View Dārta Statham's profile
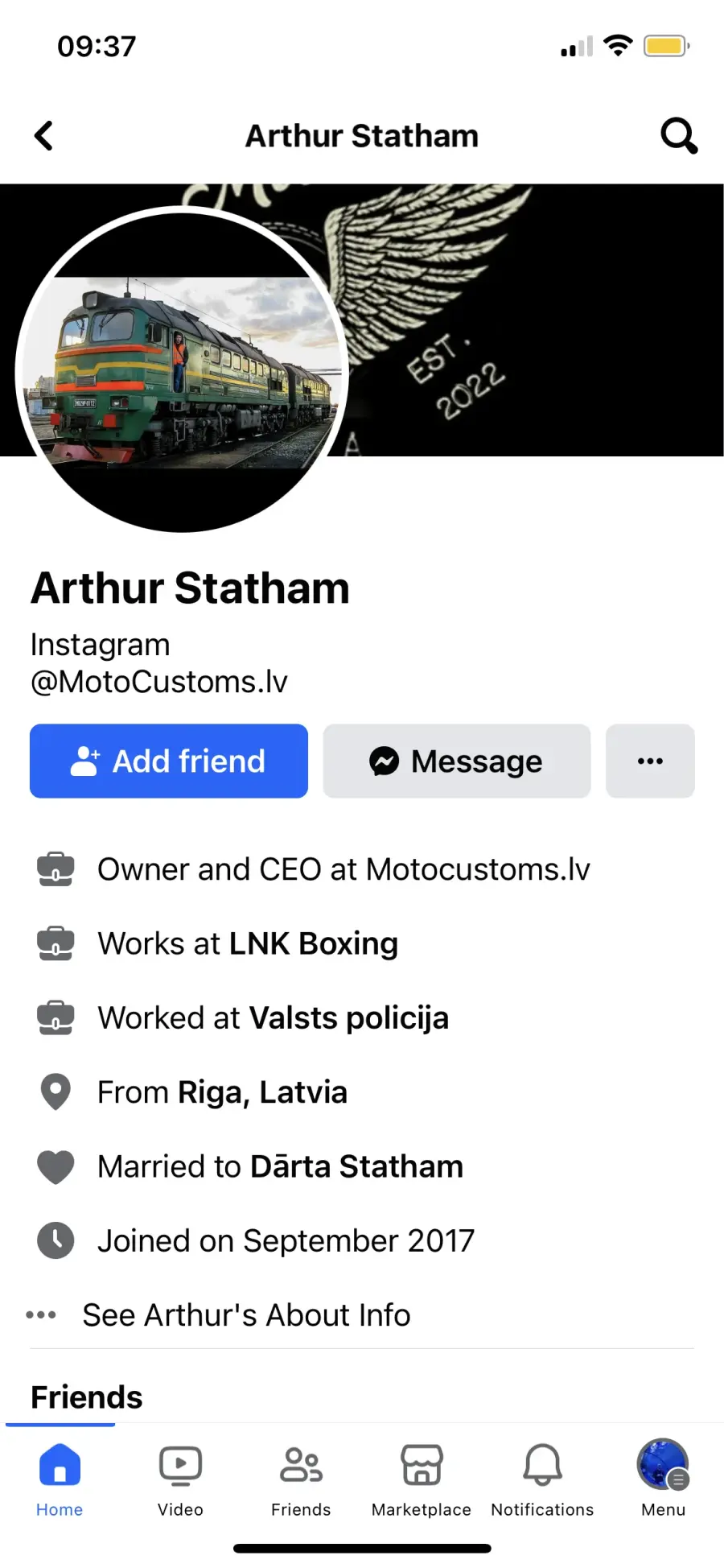724x1568 pixels. pos(357,1166)
